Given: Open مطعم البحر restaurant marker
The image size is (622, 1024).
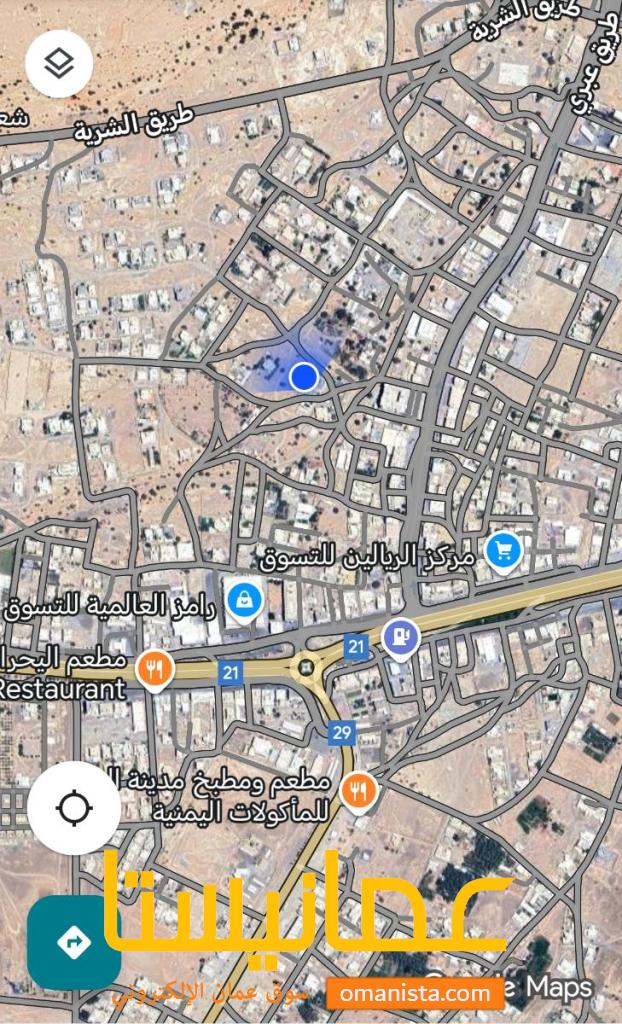Looking at the screenshot, I should (x=154, y=670).
